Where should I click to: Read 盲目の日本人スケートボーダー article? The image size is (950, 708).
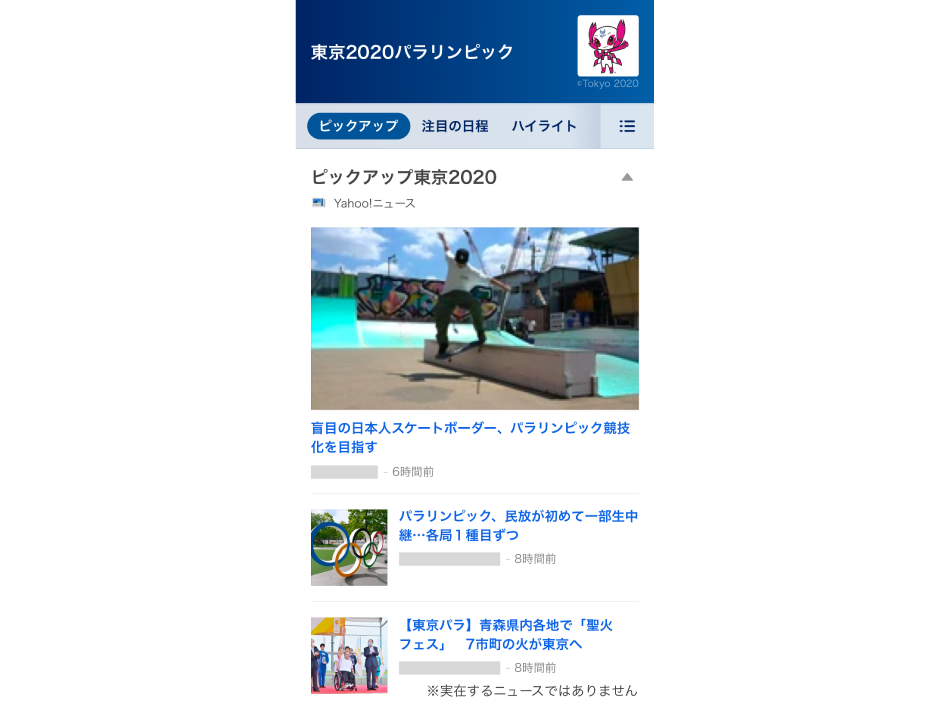click(470, 437)
